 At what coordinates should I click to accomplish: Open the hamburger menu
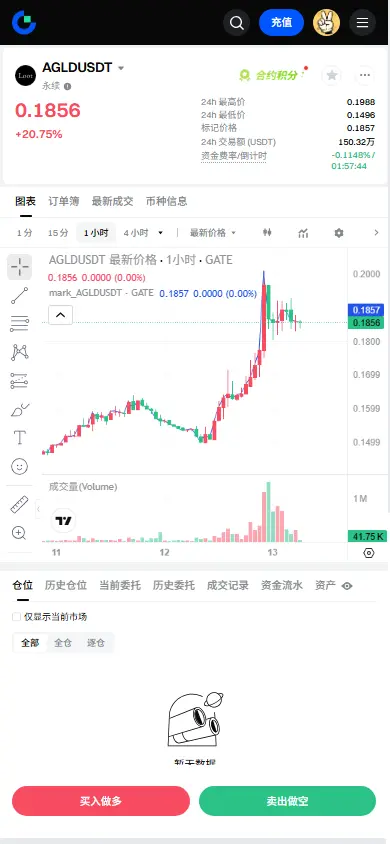pos(363,23)
